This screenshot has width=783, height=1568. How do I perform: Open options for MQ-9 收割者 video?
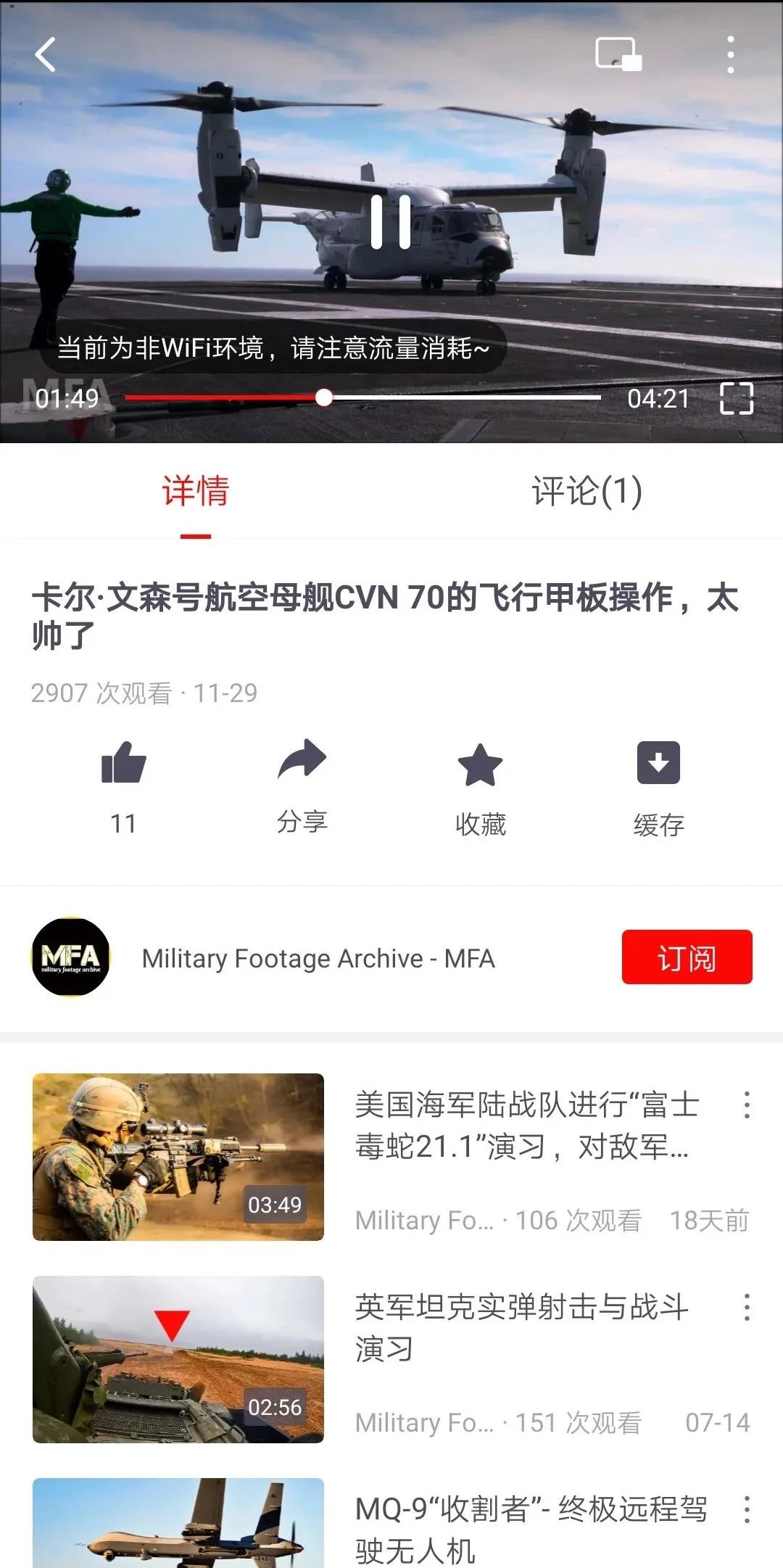(x=747, y=1510)
